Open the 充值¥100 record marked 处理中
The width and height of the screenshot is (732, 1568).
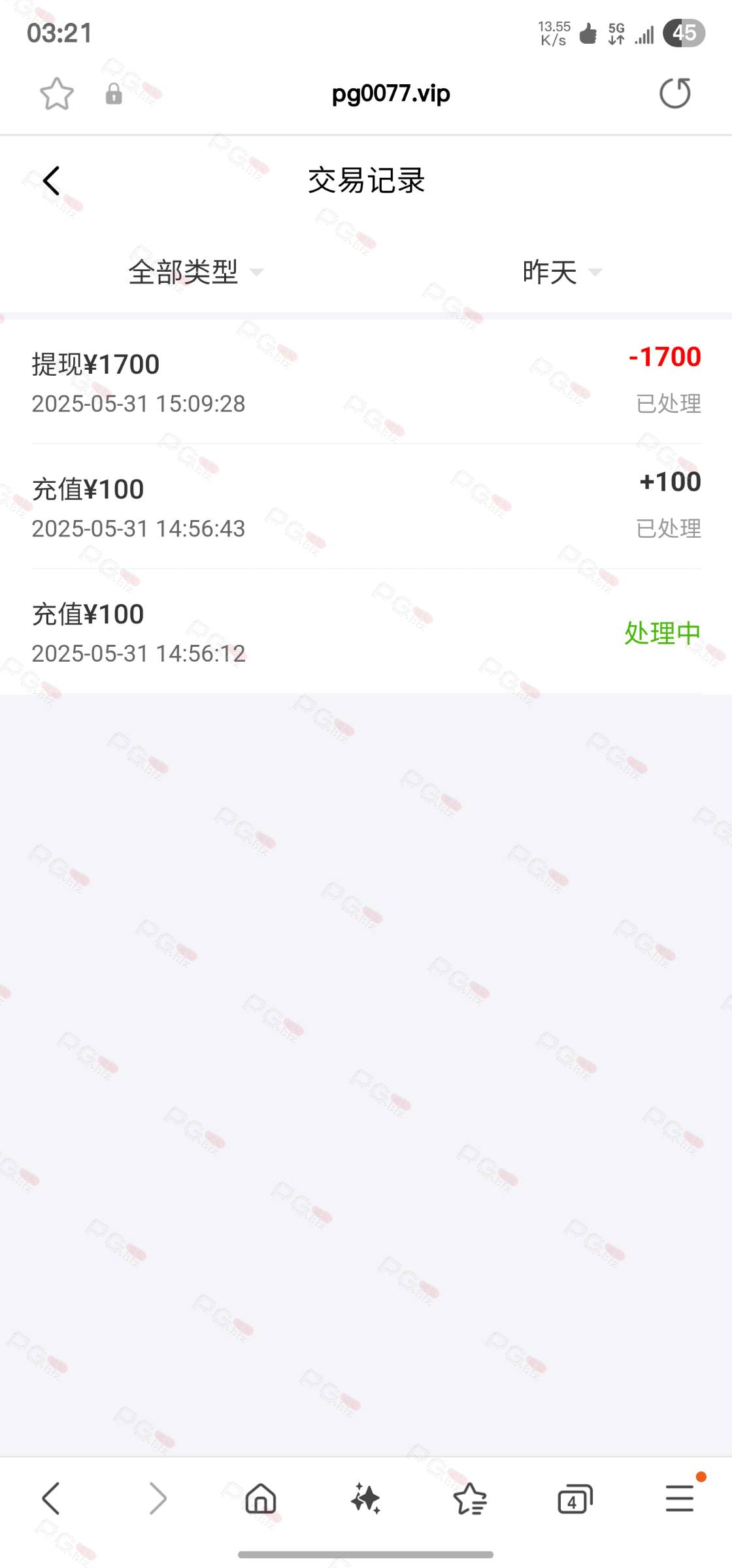[366, 632]
